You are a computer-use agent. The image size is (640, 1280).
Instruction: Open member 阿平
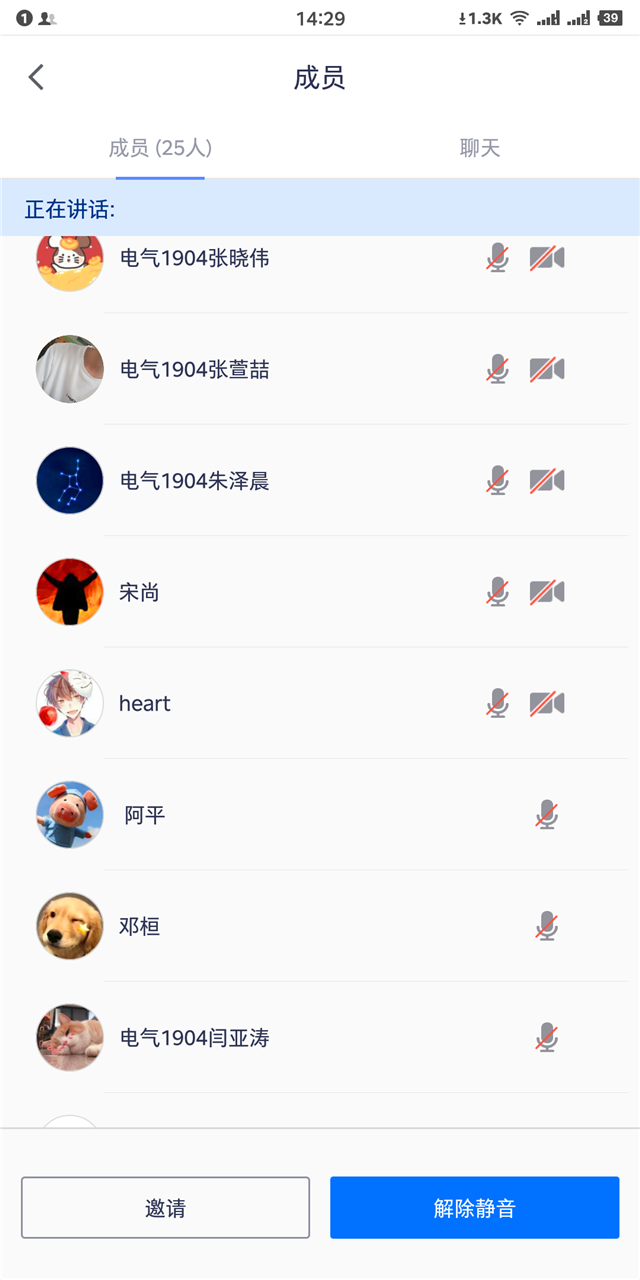point(145,815)
